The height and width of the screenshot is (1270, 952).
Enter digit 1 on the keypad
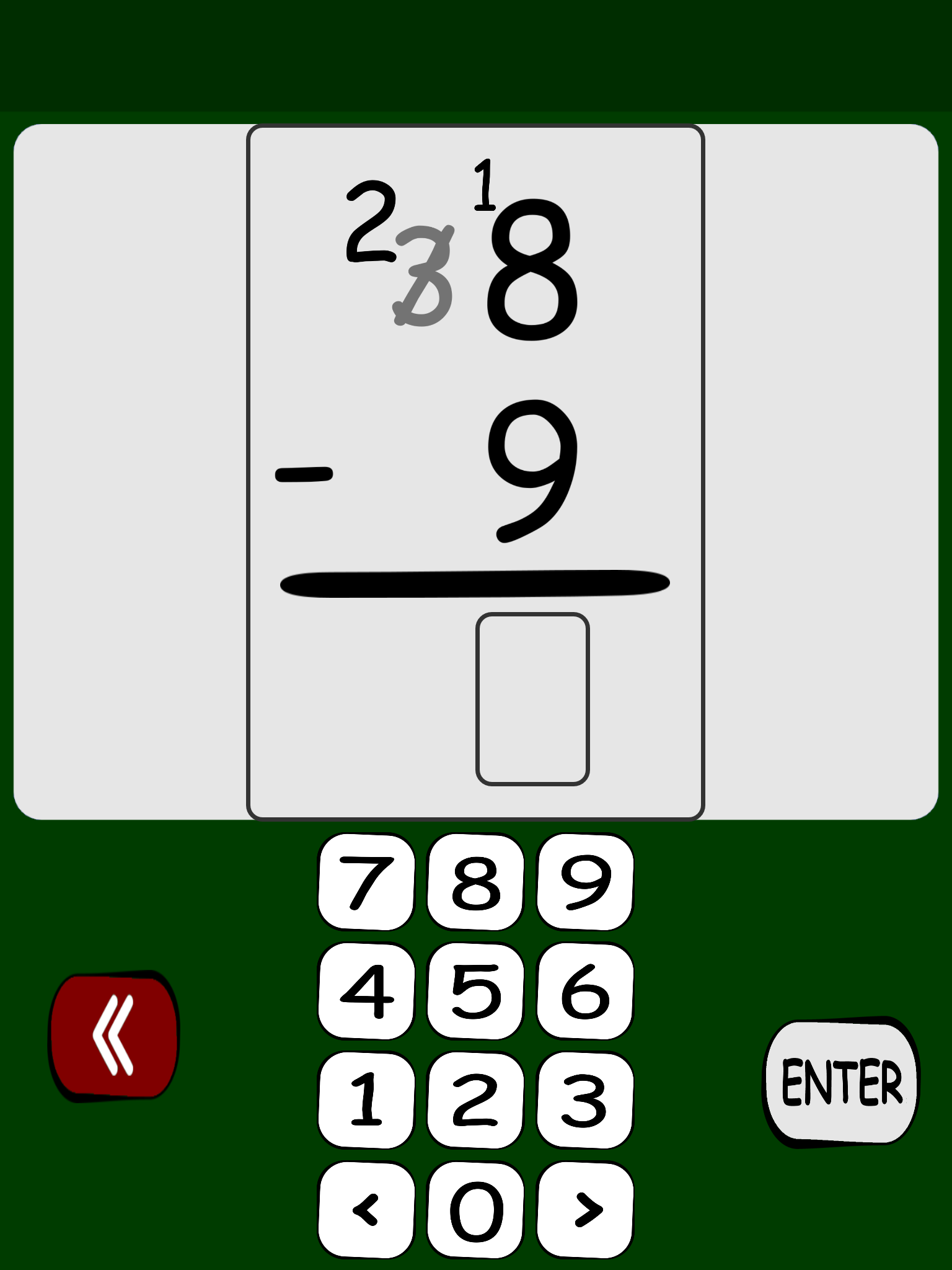[x=366, y=1100]
